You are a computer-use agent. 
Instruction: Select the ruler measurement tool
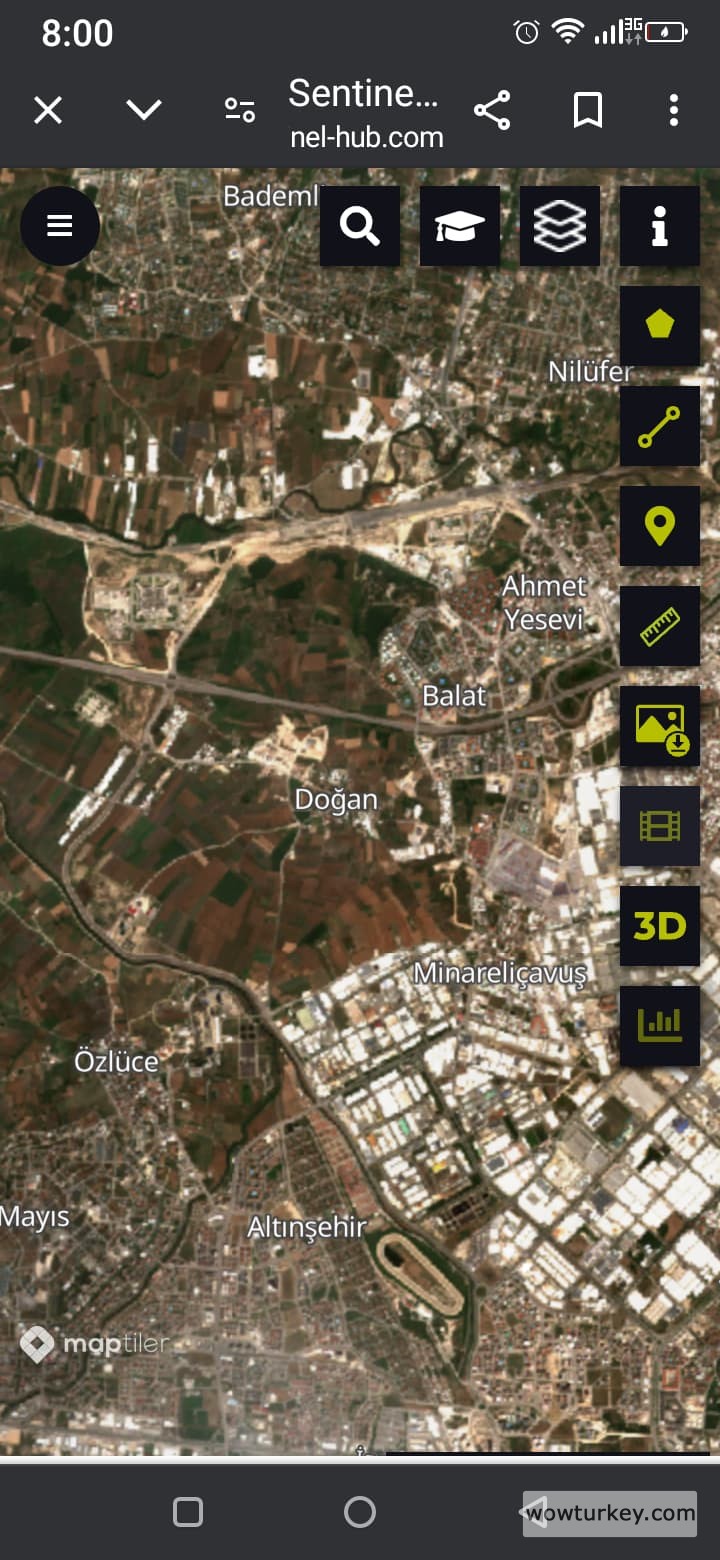(x=659, y=626)
